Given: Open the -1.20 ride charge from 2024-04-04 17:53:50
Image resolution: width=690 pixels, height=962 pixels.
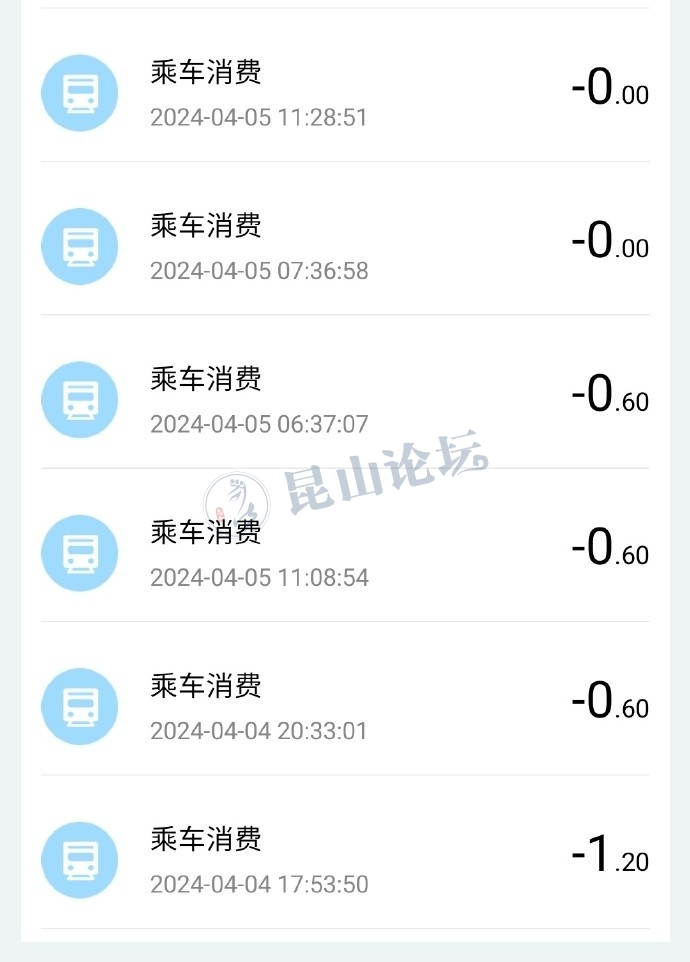Looking at the screenshot, I should (344, 859).
